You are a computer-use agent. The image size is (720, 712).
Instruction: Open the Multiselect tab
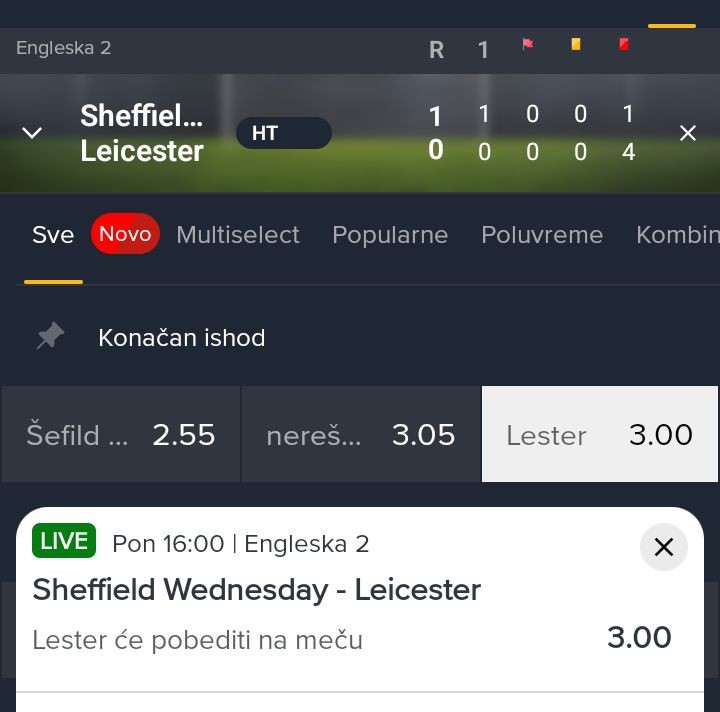(x=238, y=235)
